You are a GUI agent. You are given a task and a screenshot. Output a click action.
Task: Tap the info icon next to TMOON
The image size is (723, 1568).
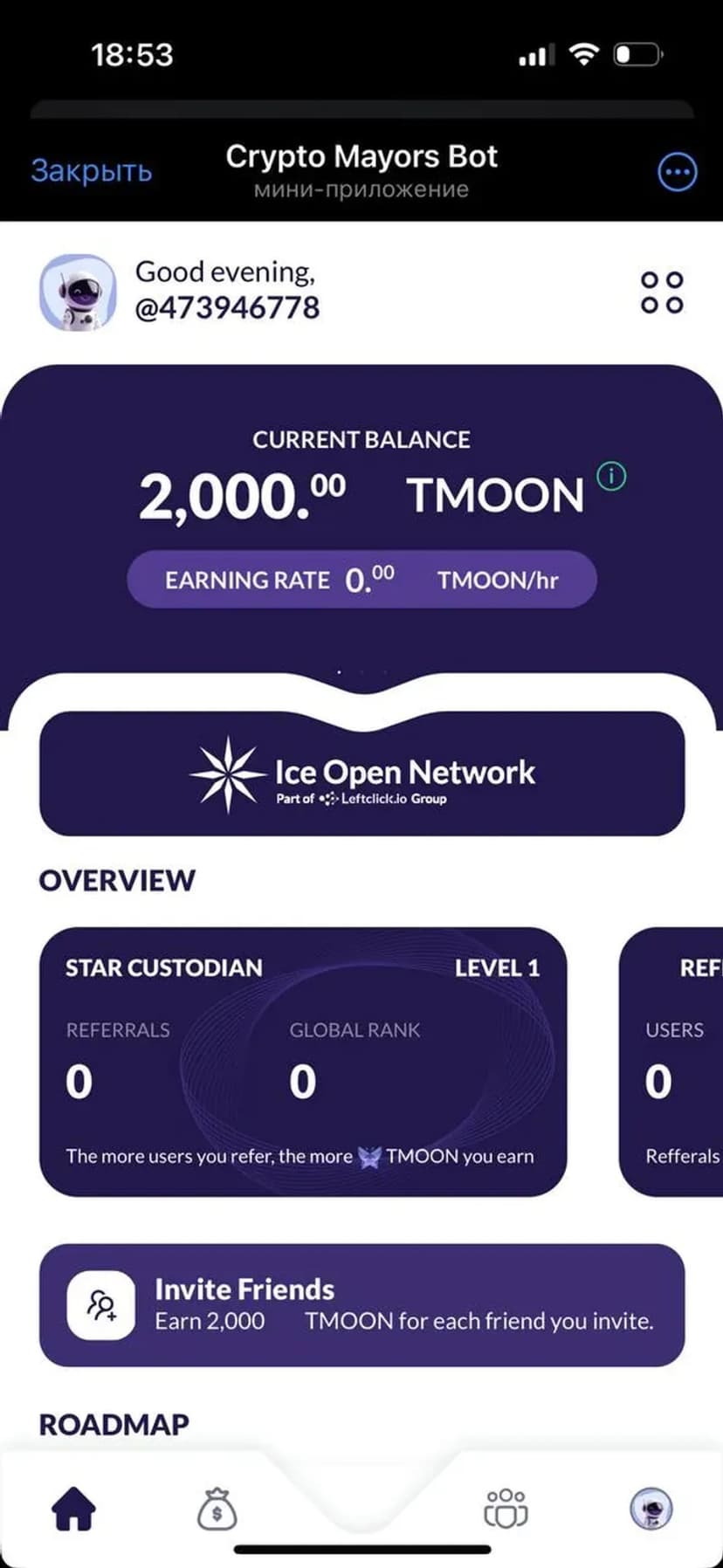[611, 477]
